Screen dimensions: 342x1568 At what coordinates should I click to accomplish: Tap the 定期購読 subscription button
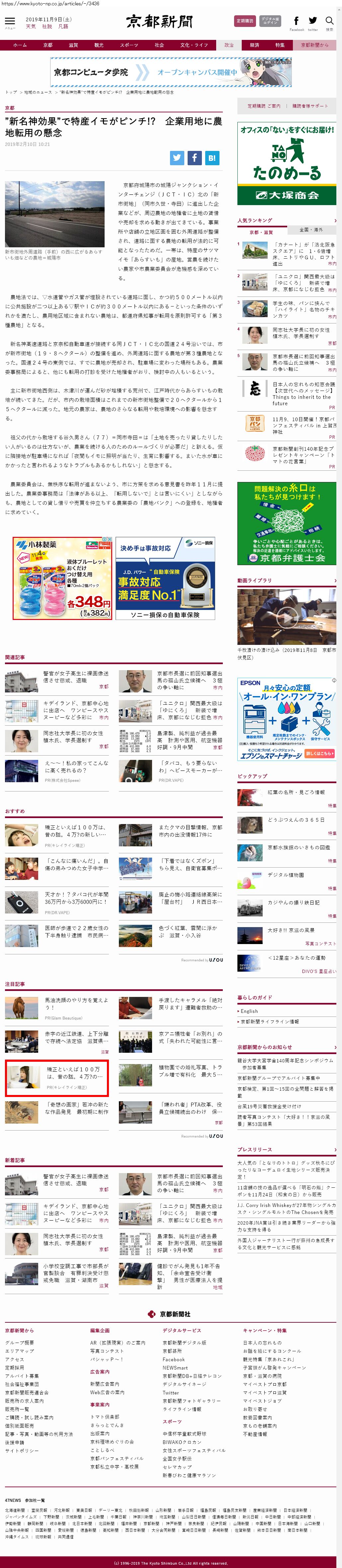pos(245,21)
